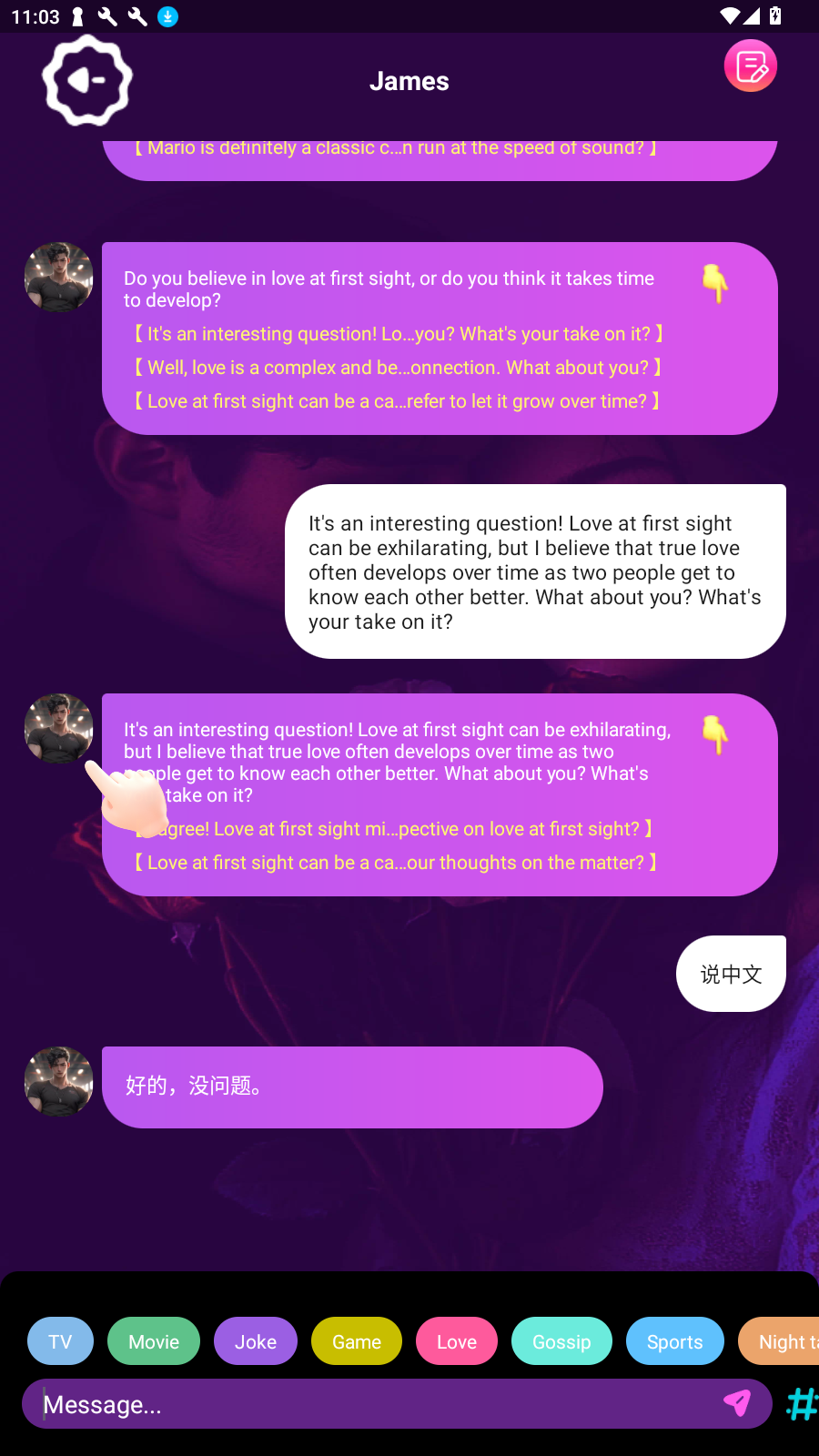Tap the Love topic chip
This screenshot has height=1456, width=819.
pos(457,1341)
